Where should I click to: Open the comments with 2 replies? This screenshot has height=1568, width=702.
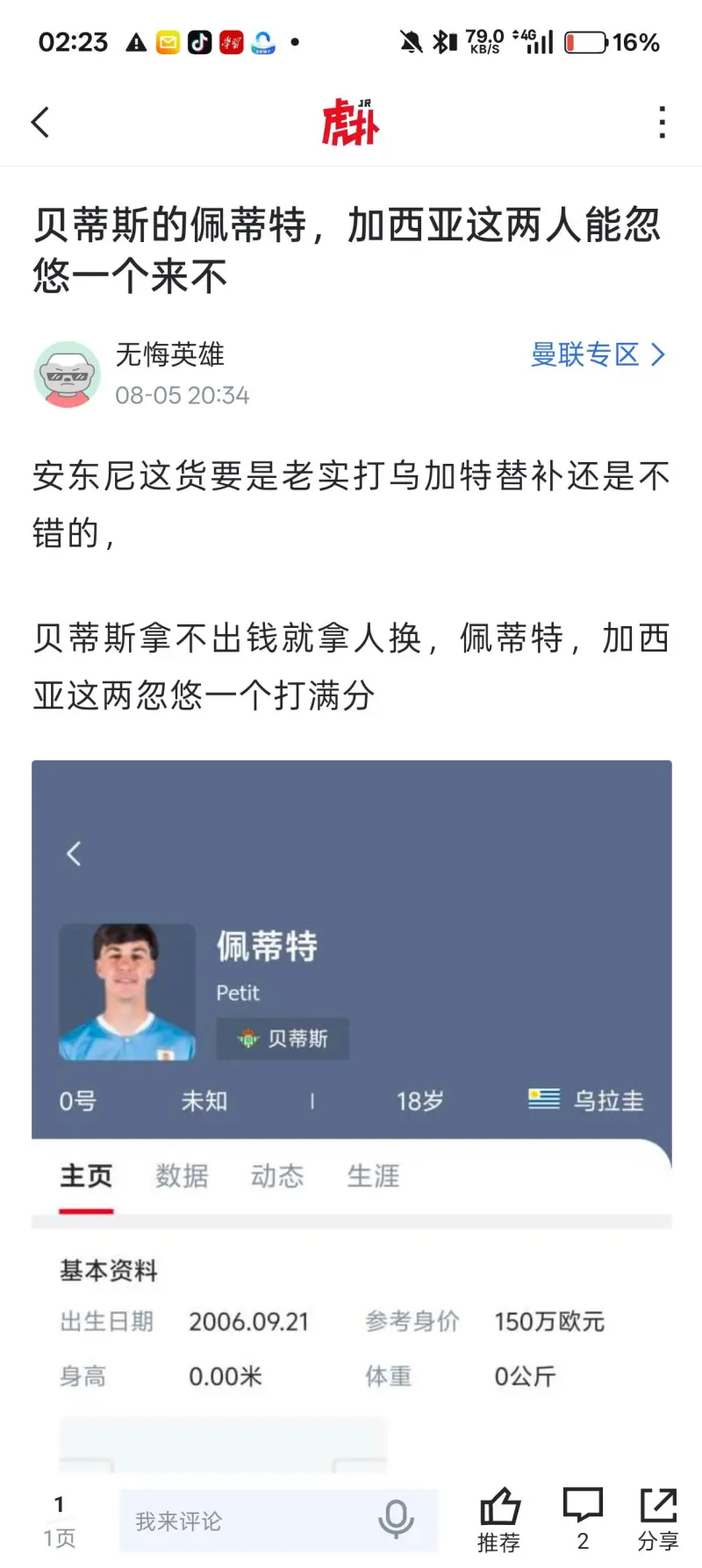click(x=583, y=1519)
